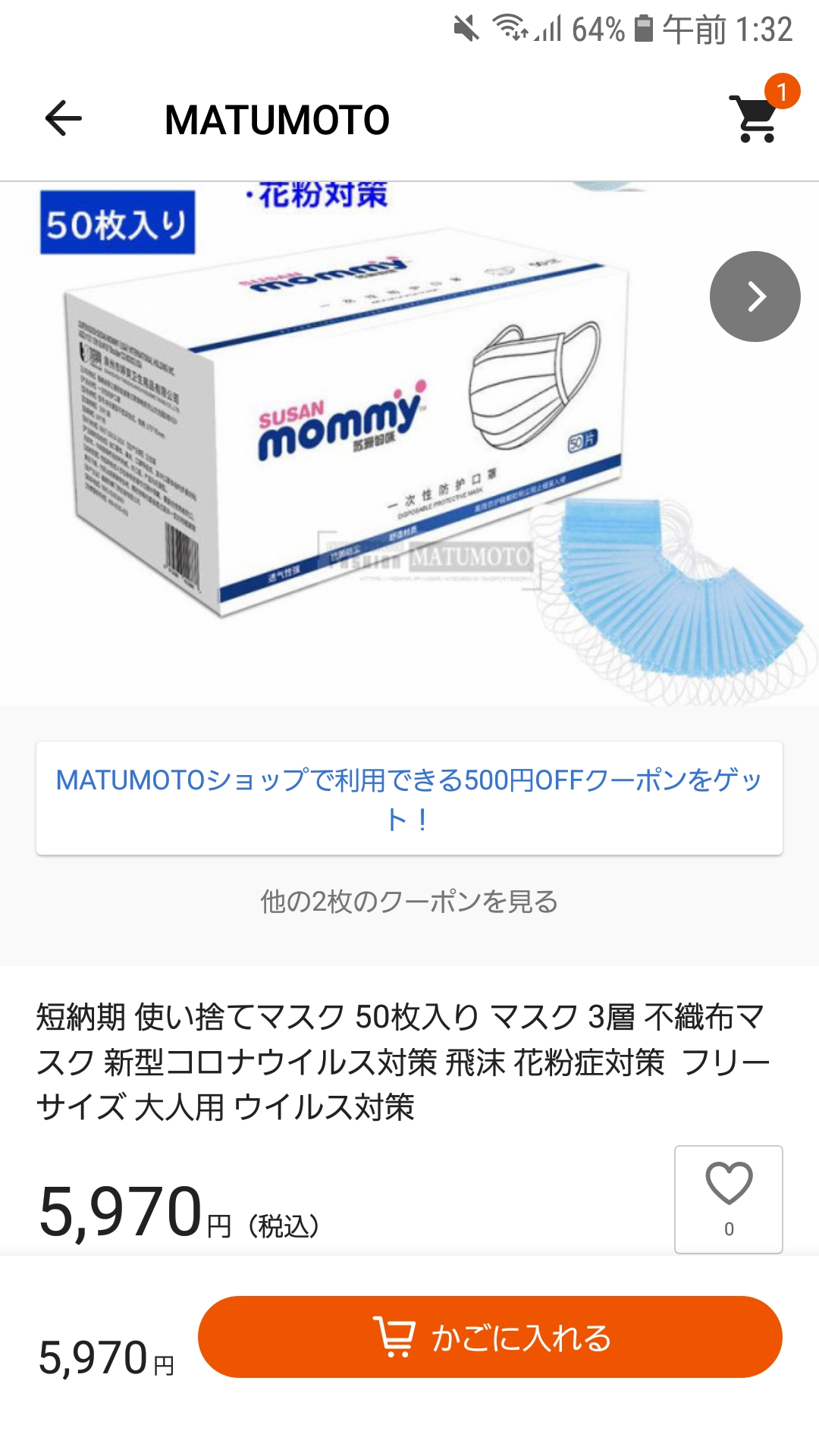Viewport: 819px width, 1456px height.
Task: Open the mask product image
Action: coord(409,444)
